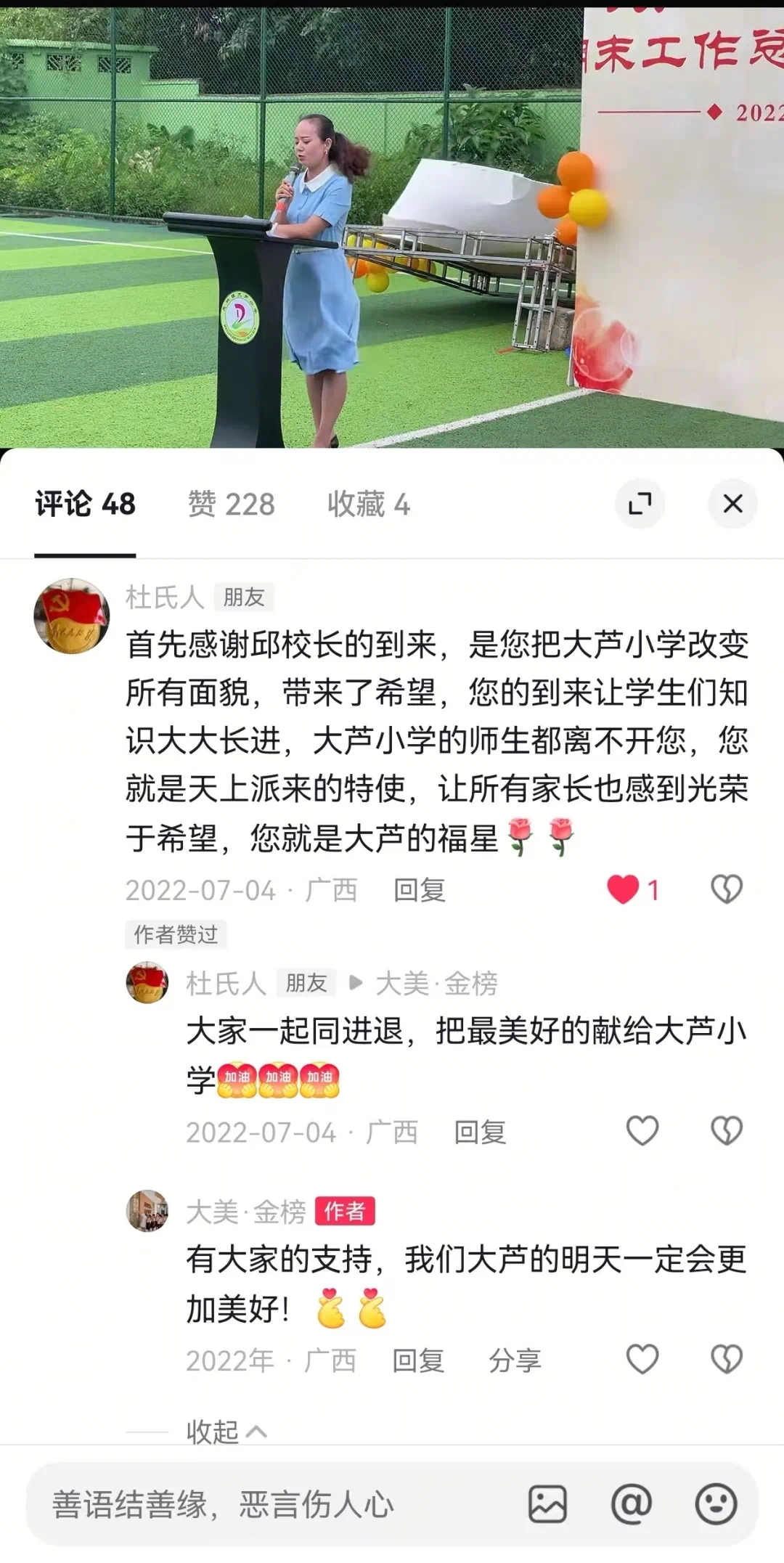Image resolution: width=784 pixels, height=1563 pixels.
Task: Expand the comments panel to full screen
Action: [640, 503]
